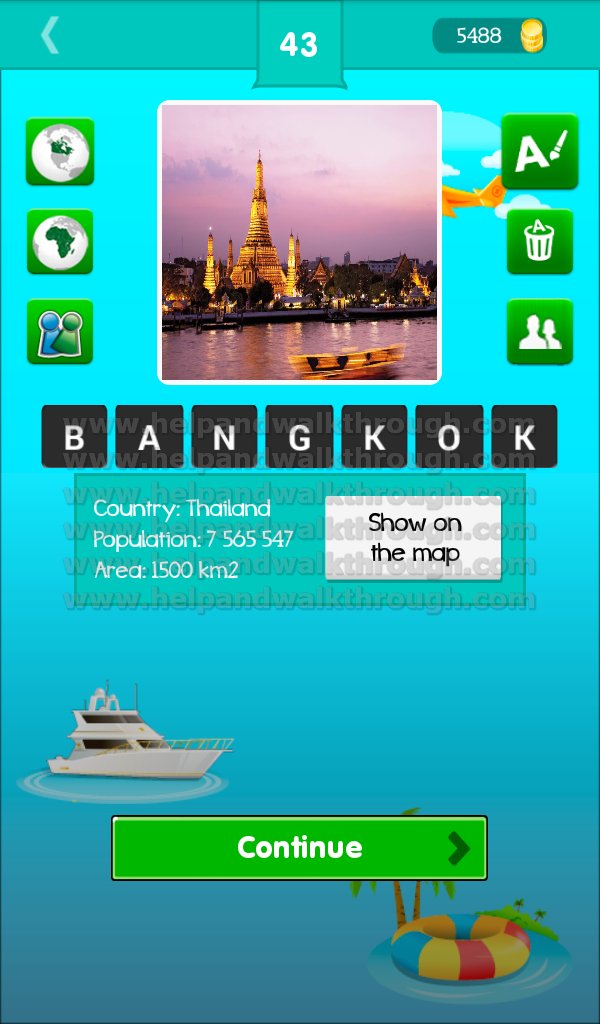This screenshot has width=600, height=1024.
Task: Show Bangkok on the map
Action: click(414, 538)
